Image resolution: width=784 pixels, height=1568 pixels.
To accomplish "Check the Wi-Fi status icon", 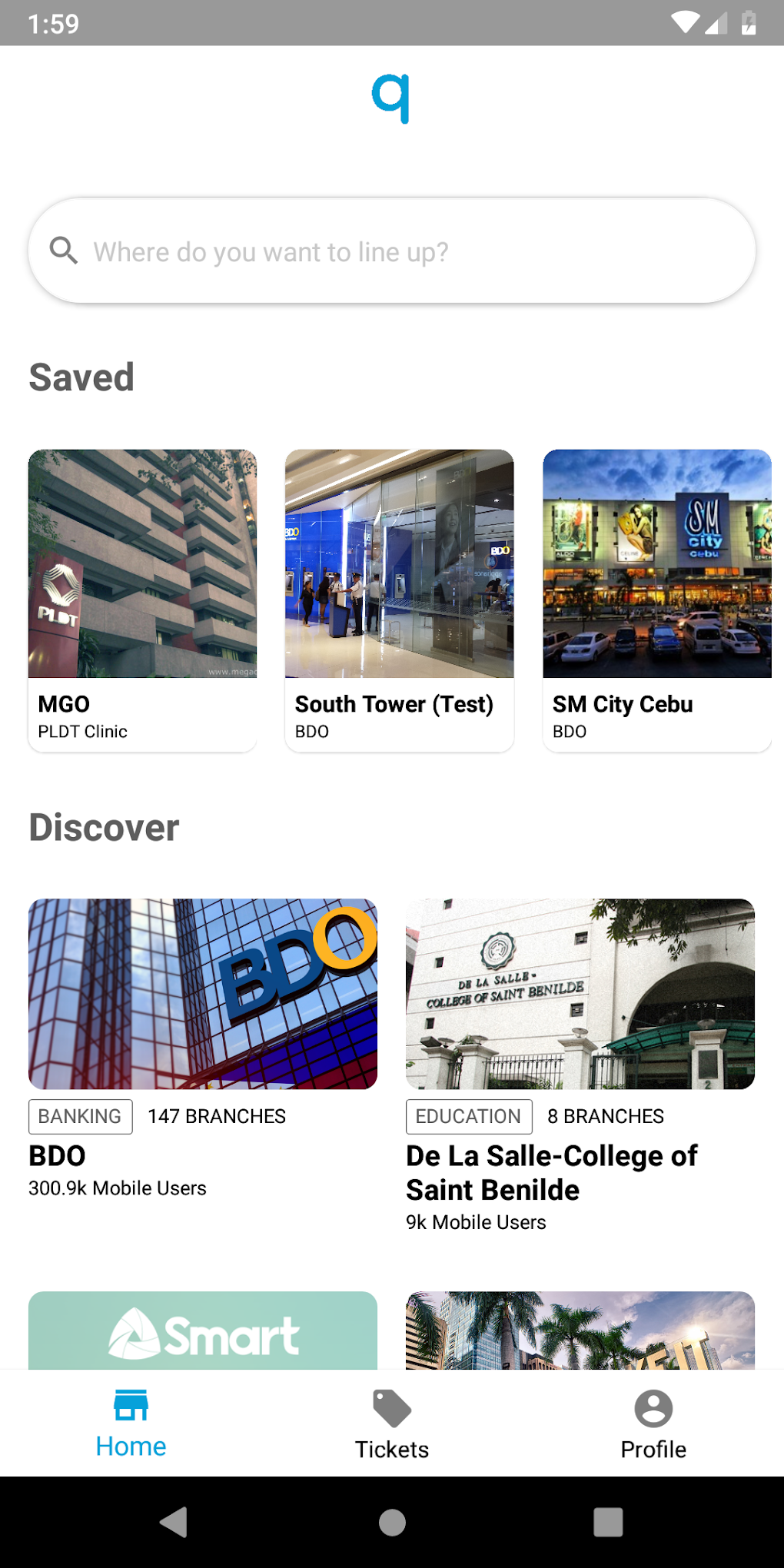I will [x=686, y=23].
